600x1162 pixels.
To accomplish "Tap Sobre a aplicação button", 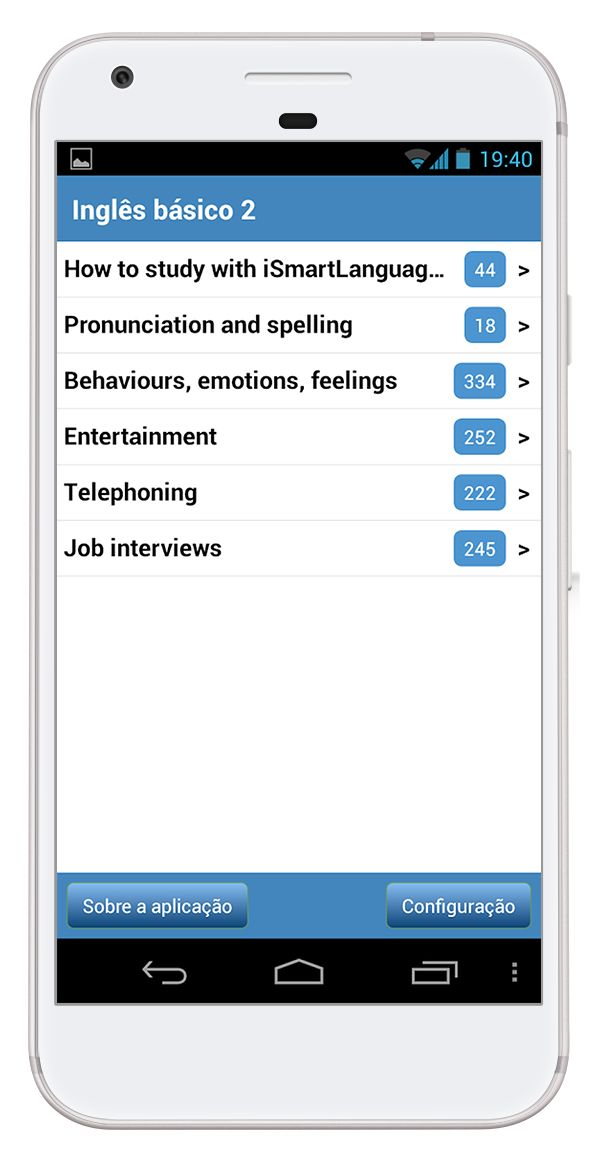I will (x=157, y=906).
